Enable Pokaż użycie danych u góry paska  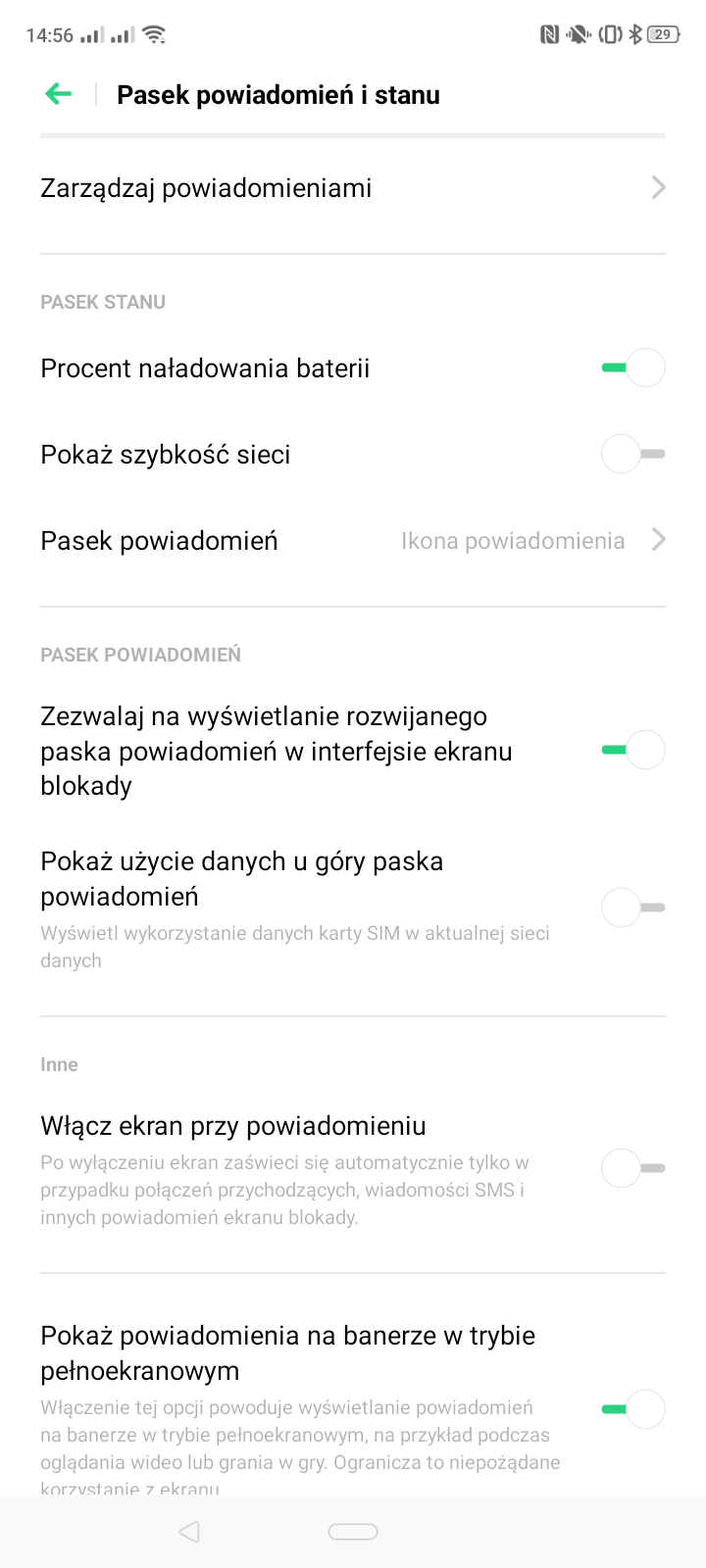click(632, 907)
